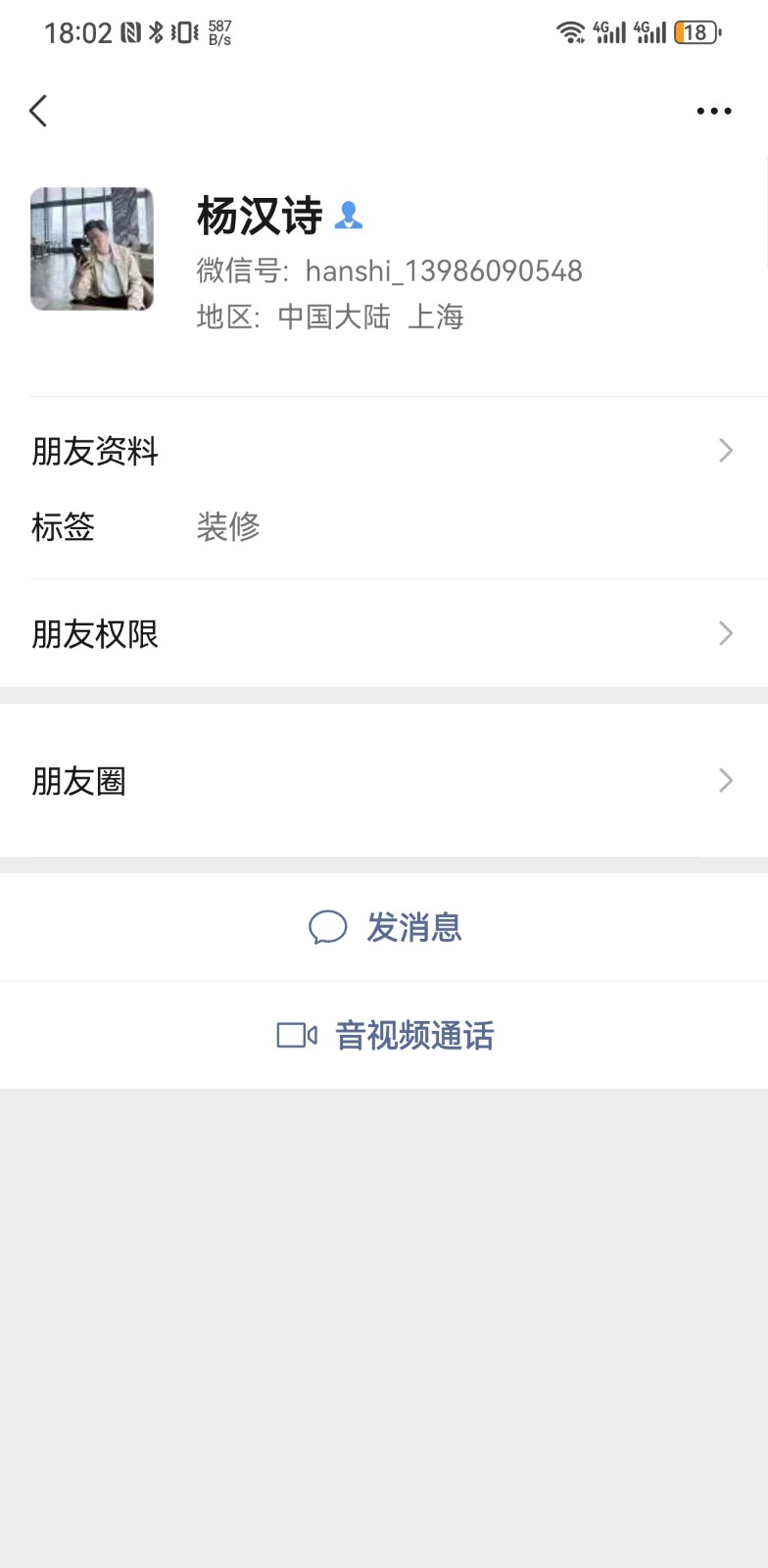The image size is (768, 1568).
Task: Open 朋友资料 row
Action: (384, 451)
